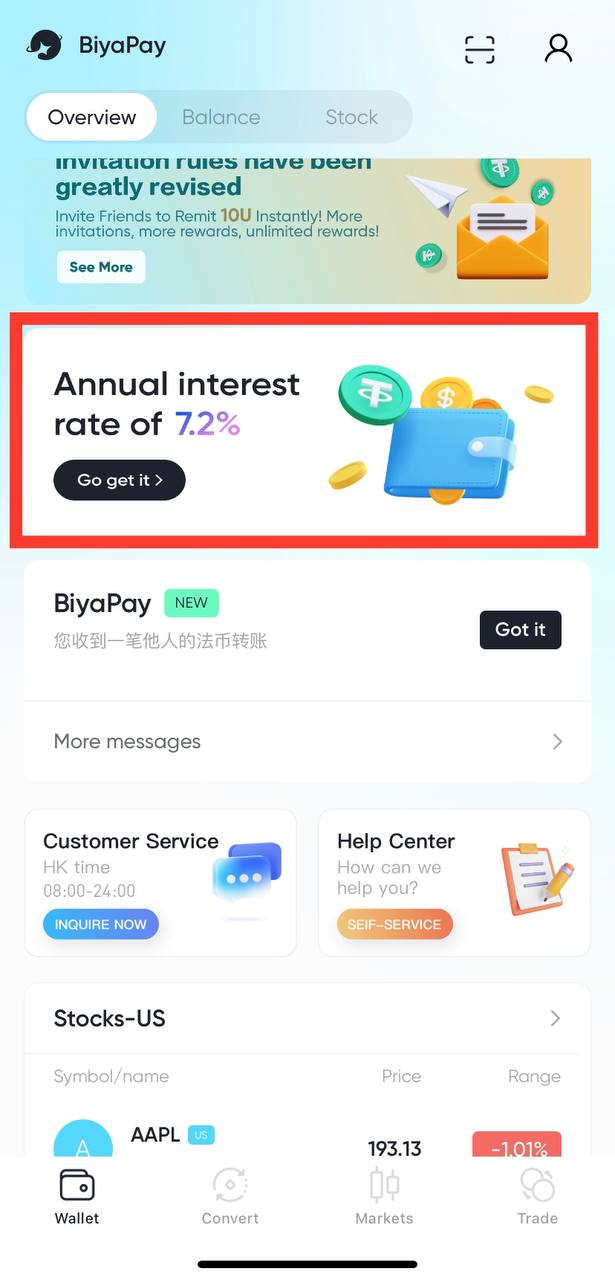Tap Go get it on interest banner
This screenshot has width=615, height=1280.
tap(119, 480)
